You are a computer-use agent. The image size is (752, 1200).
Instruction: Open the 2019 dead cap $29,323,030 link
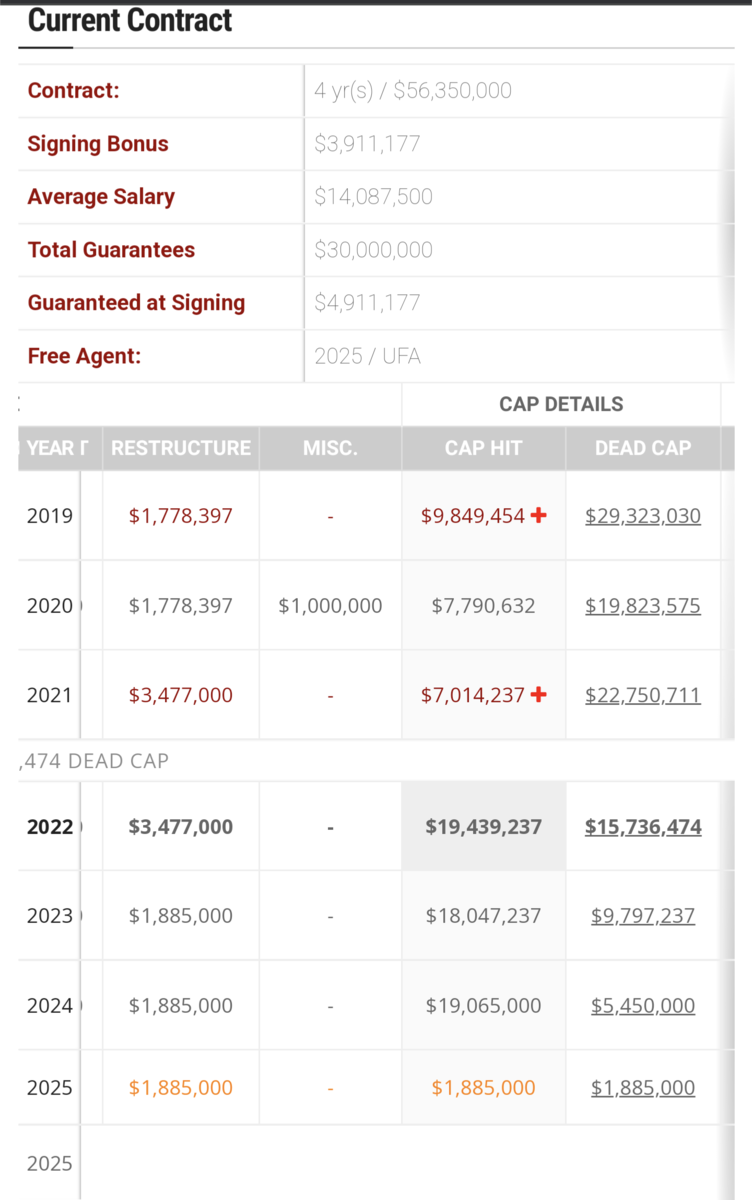[x=642, y=516]
